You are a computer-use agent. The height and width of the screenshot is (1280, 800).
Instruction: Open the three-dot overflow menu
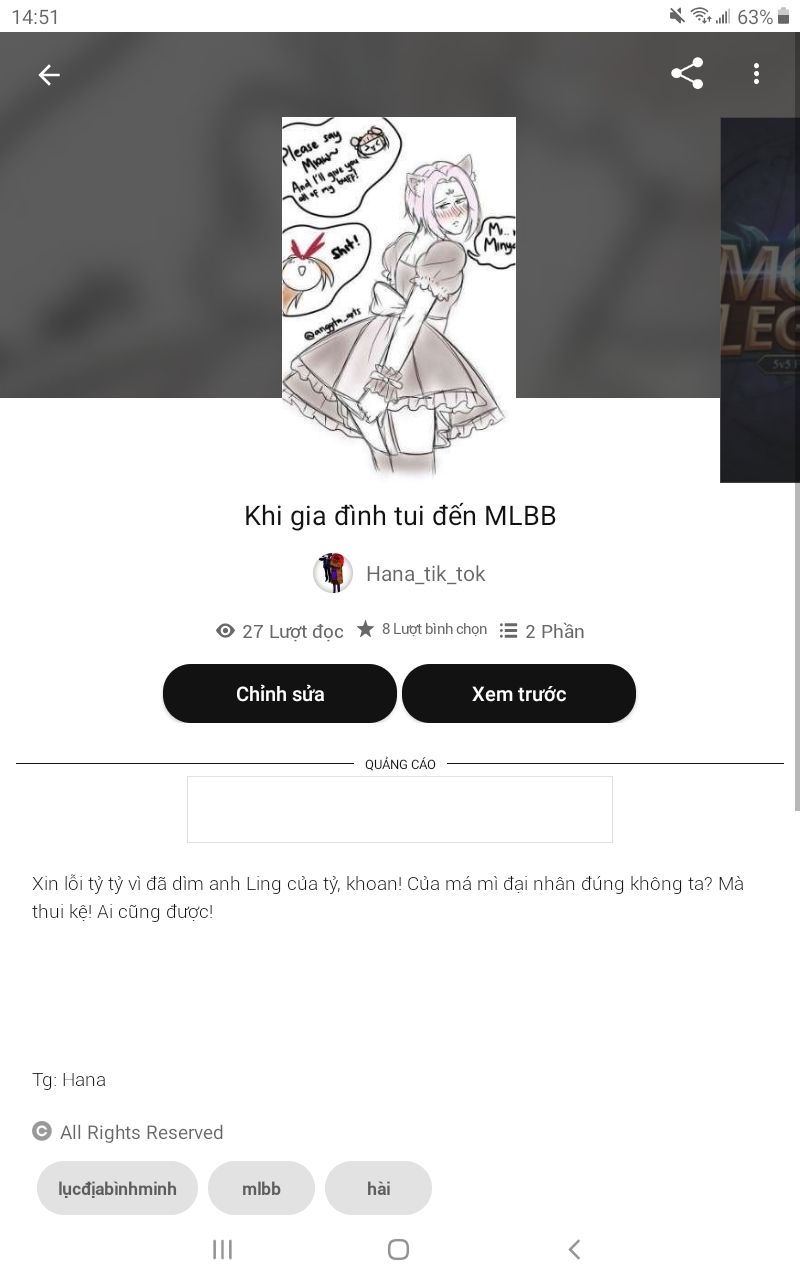click(756, 74)
